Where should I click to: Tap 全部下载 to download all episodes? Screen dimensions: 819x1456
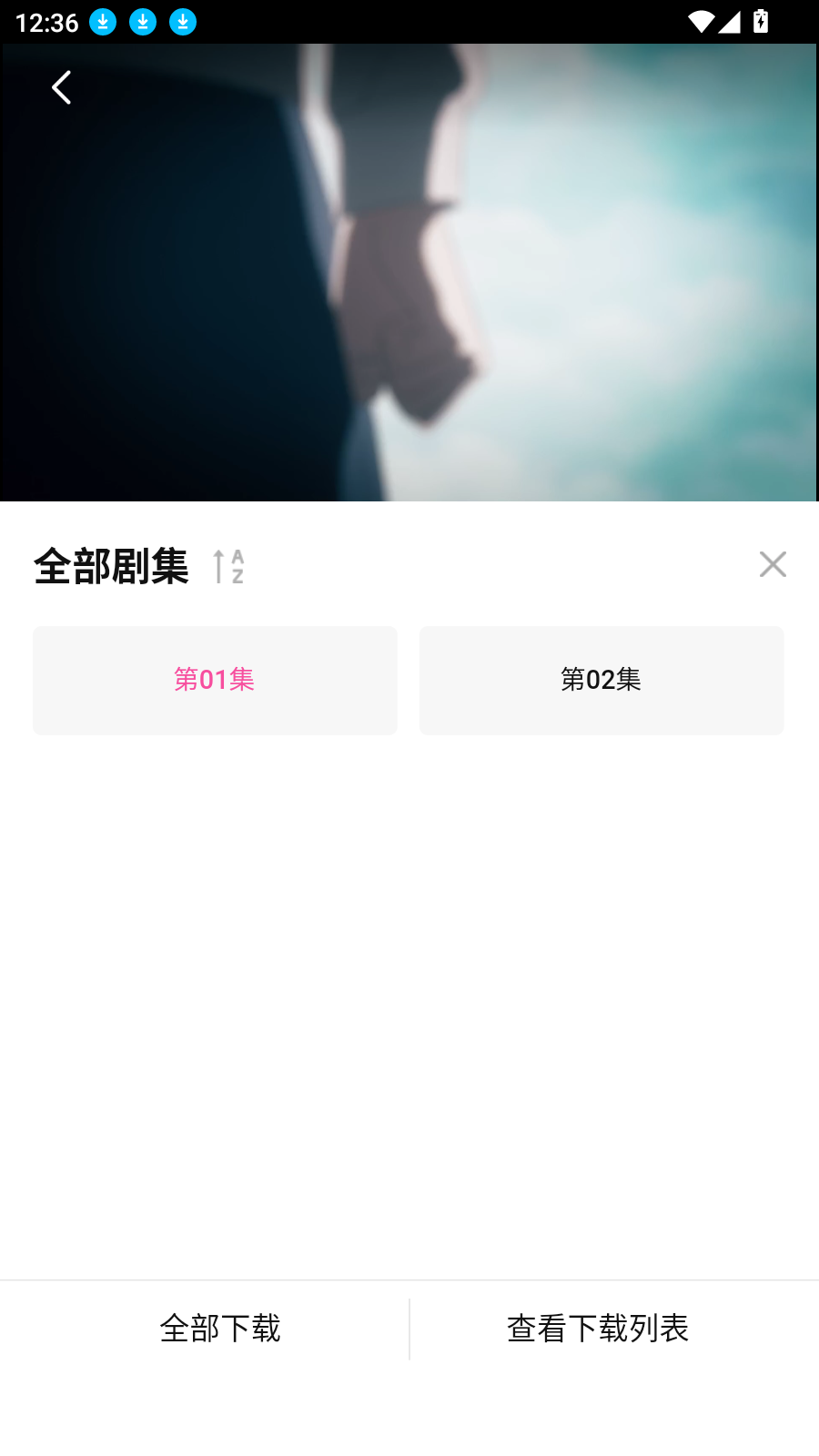click(220, 1329)
